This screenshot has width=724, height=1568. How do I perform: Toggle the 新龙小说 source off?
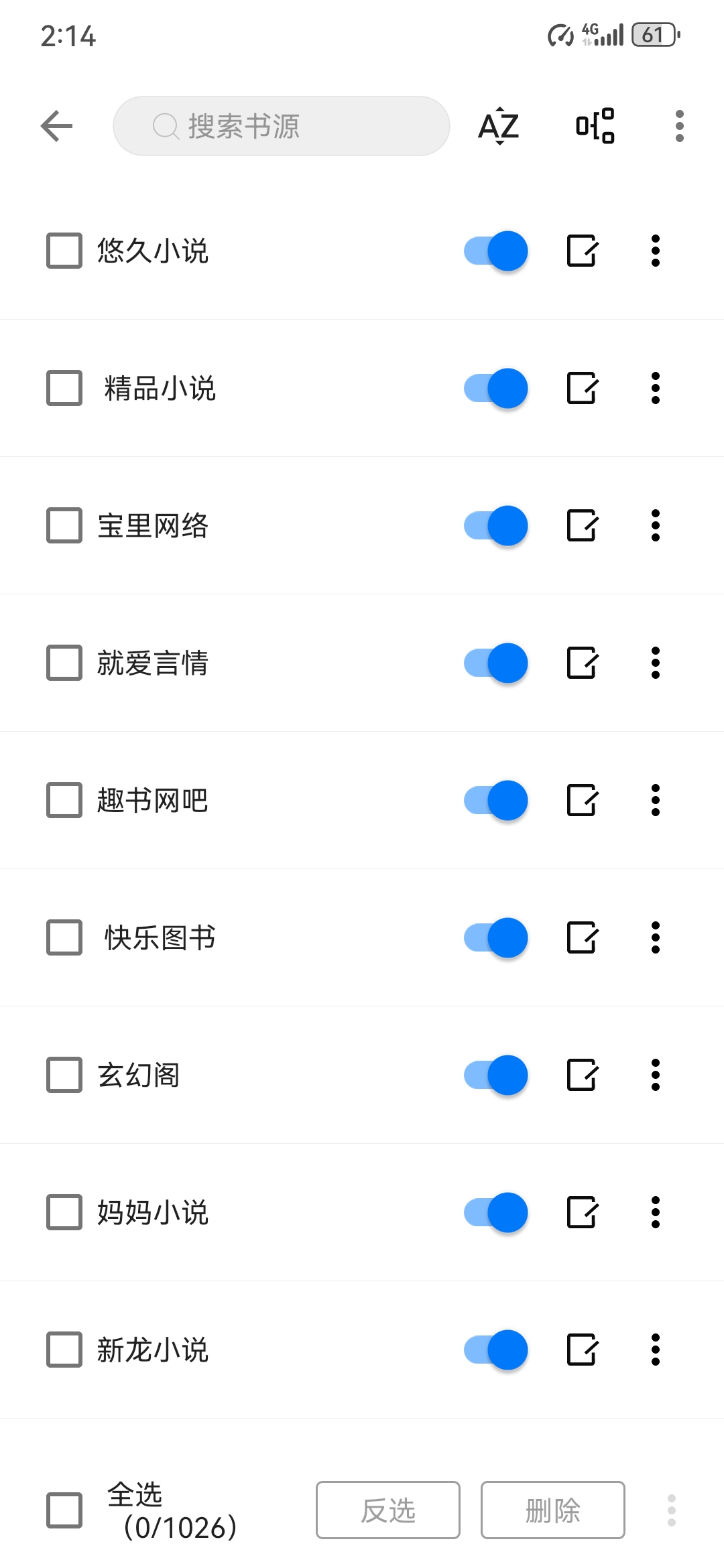tap(496, 1350)
